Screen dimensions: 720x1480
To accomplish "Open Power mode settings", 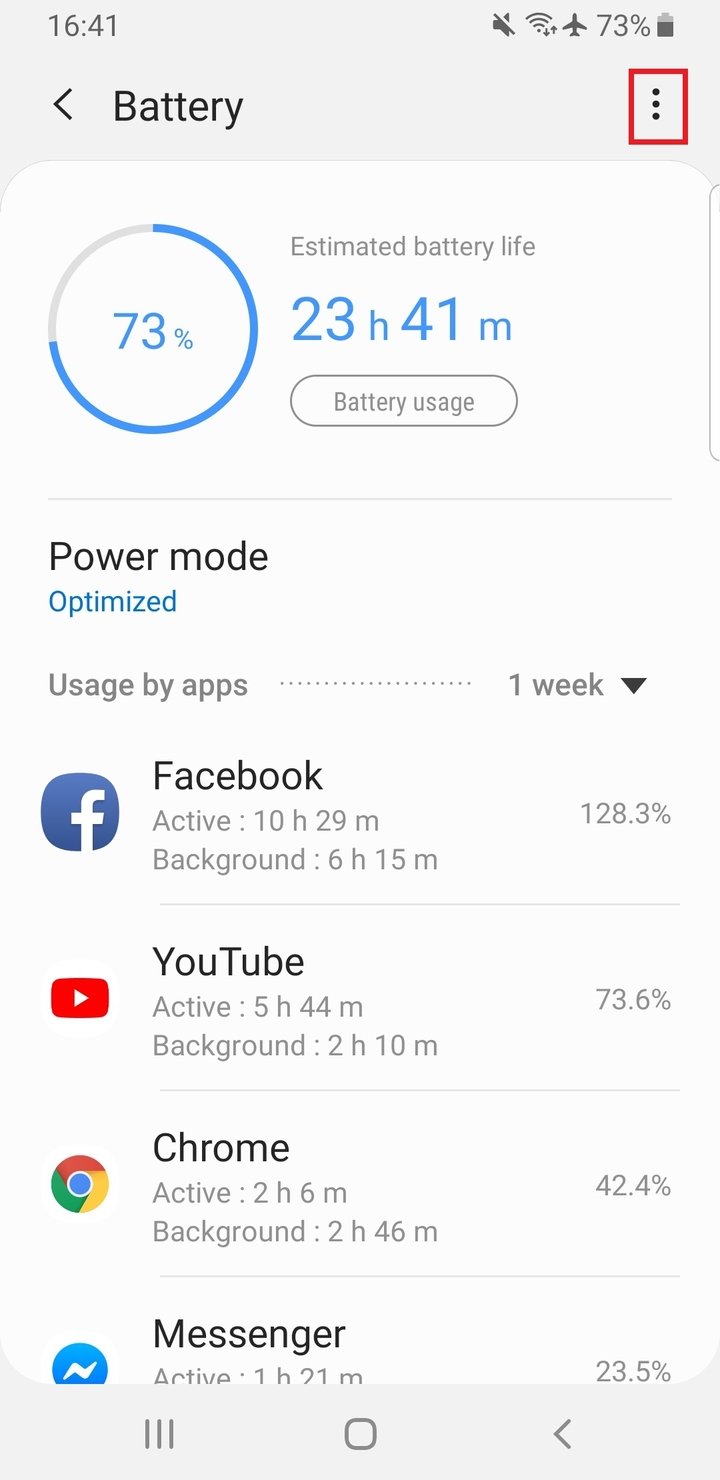I will [x=360, y=577].
